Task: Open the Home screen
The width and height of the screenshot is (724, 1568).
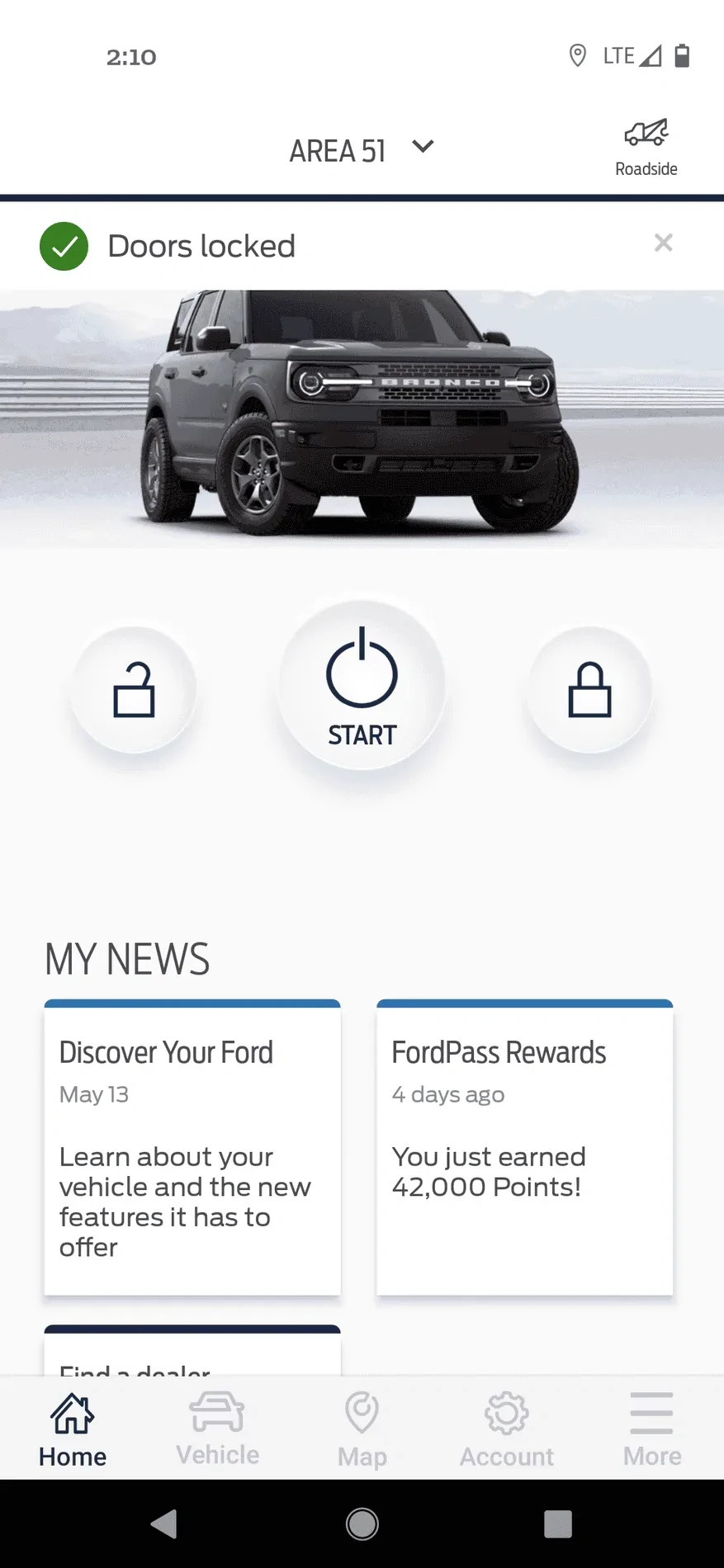Action: point(71,1428)
